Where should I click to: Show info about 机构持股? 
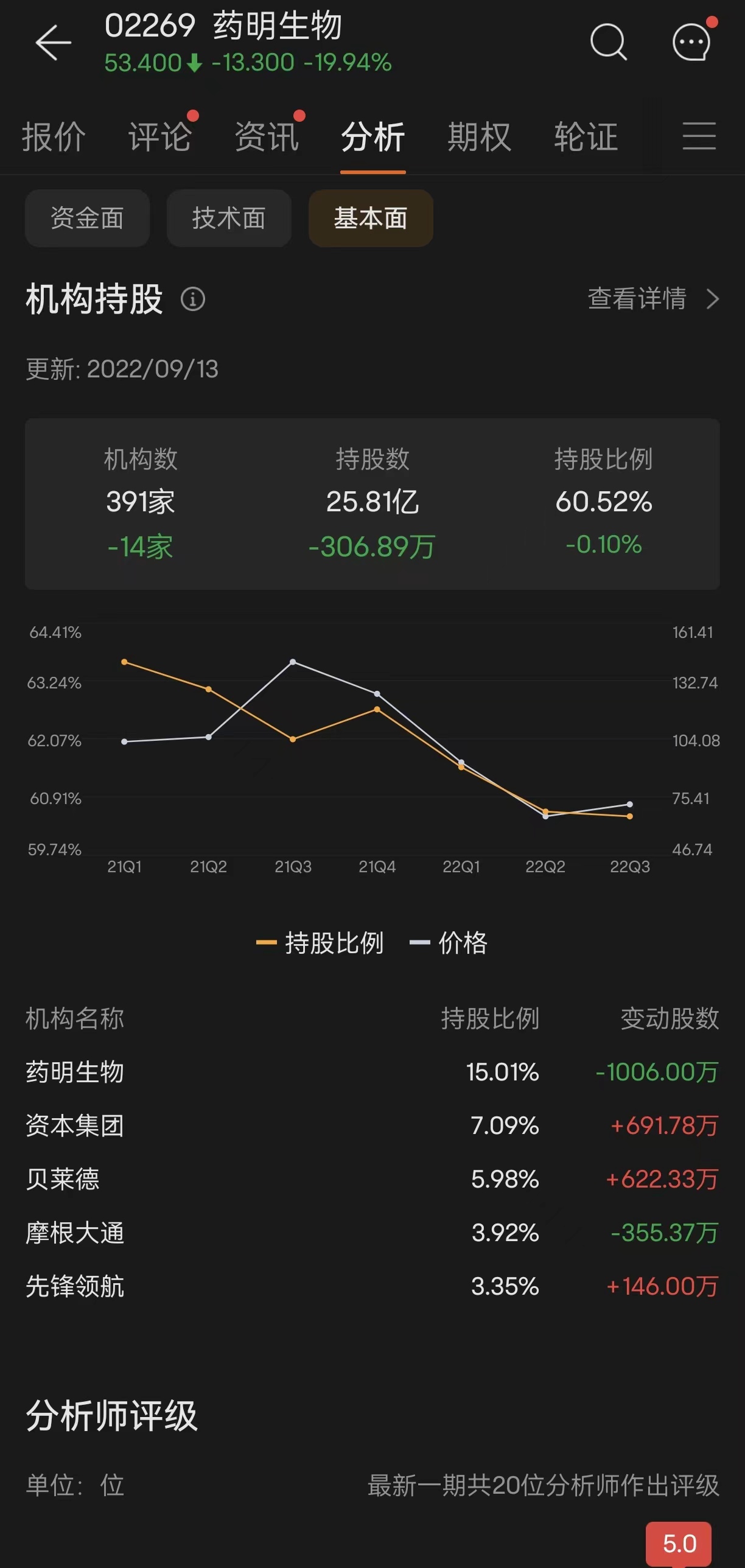coord(193,299)
